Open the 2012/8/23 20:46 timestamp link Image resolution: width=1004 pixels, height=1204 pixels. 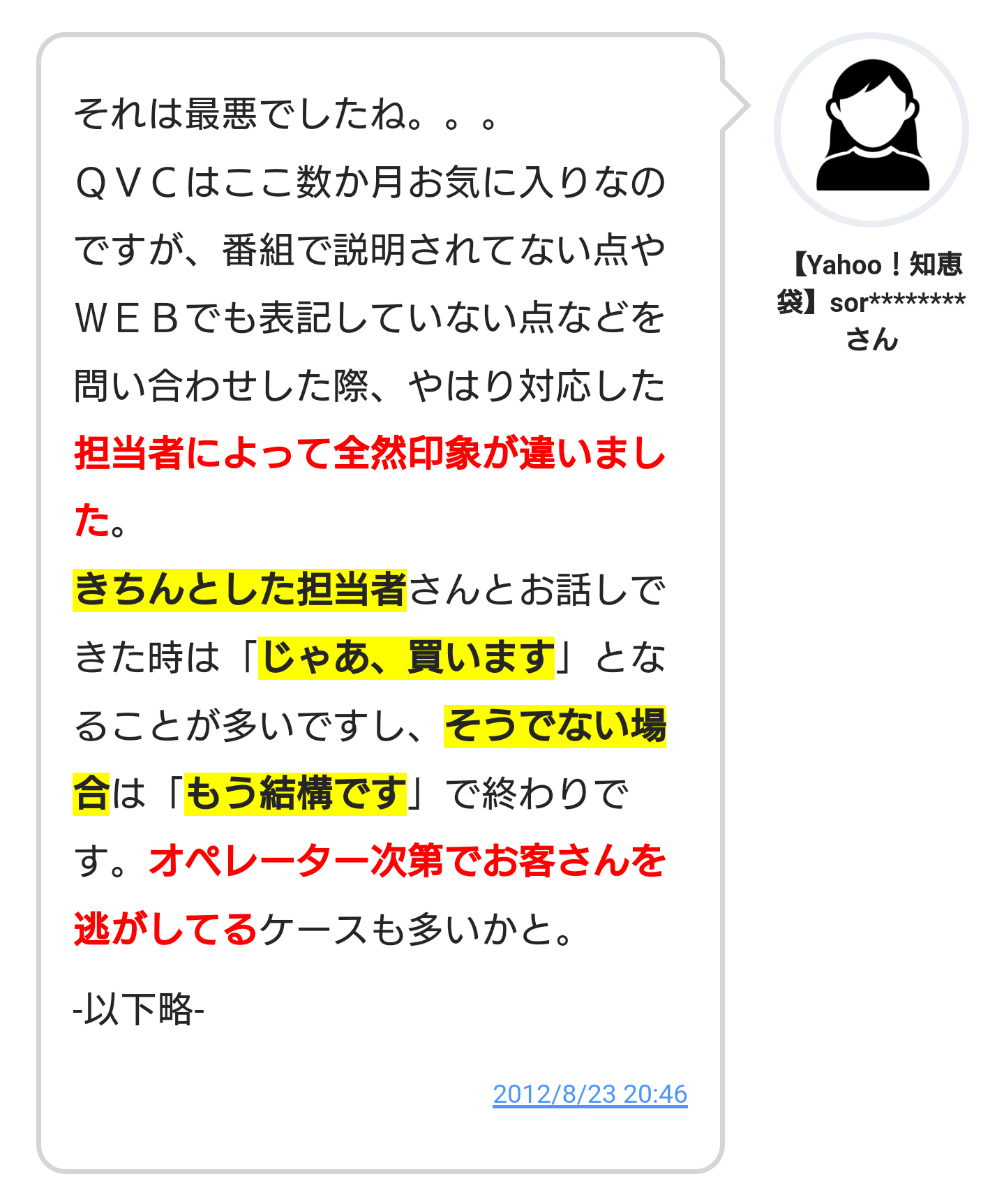(x=590, y=1094)
